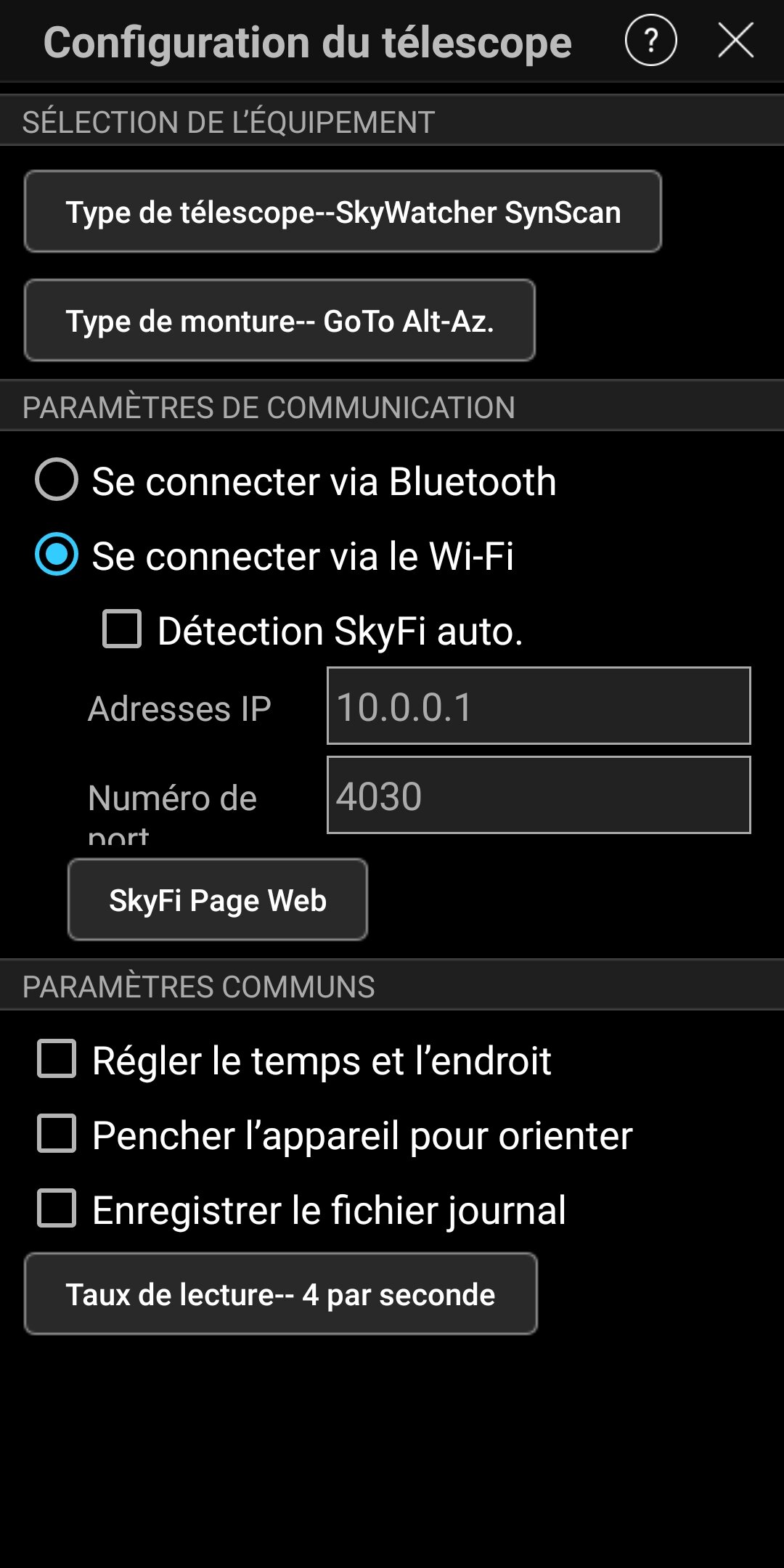Image resolution: width=784 pixels, height=1568 pixels.
Task: Enable Détection SkyFi auto checkbox
Action: click(x=122, y=629)
